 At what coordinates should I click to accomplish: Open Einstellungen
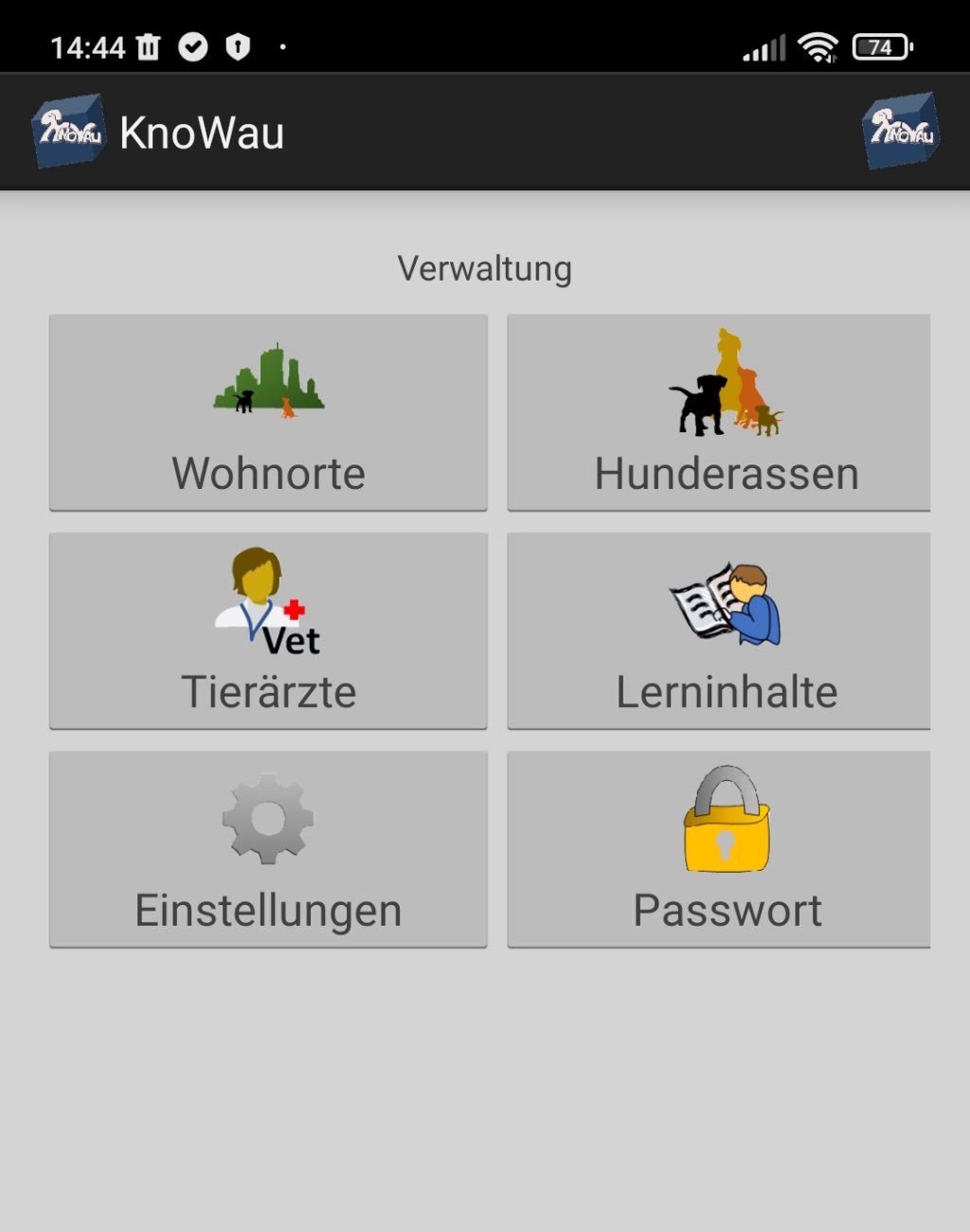[x=268, y=849]
